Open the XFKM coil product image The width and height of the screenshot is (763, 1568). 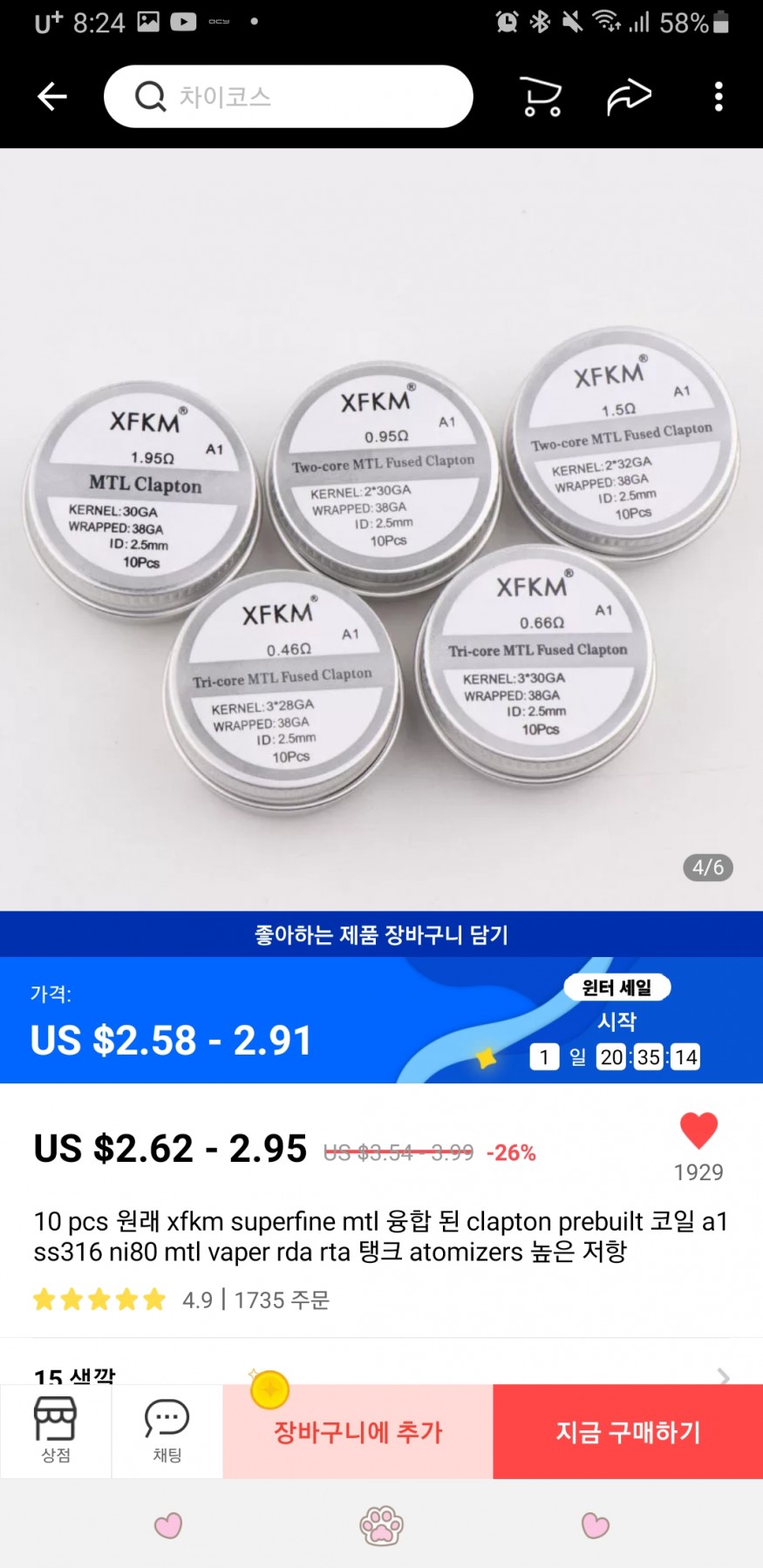click(x=381, y=558)
